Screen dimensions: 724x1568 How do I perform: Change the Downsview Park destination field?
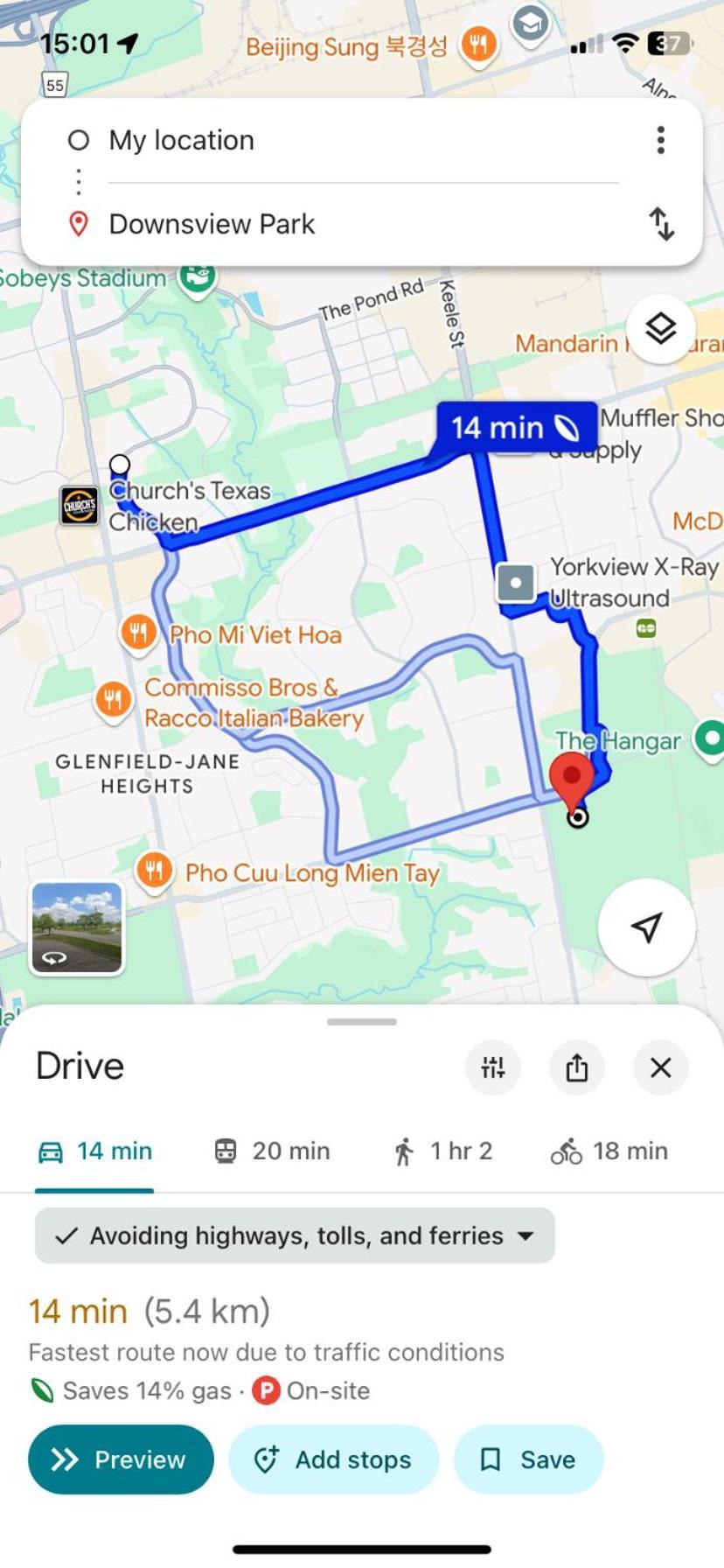tap(350, 224)
